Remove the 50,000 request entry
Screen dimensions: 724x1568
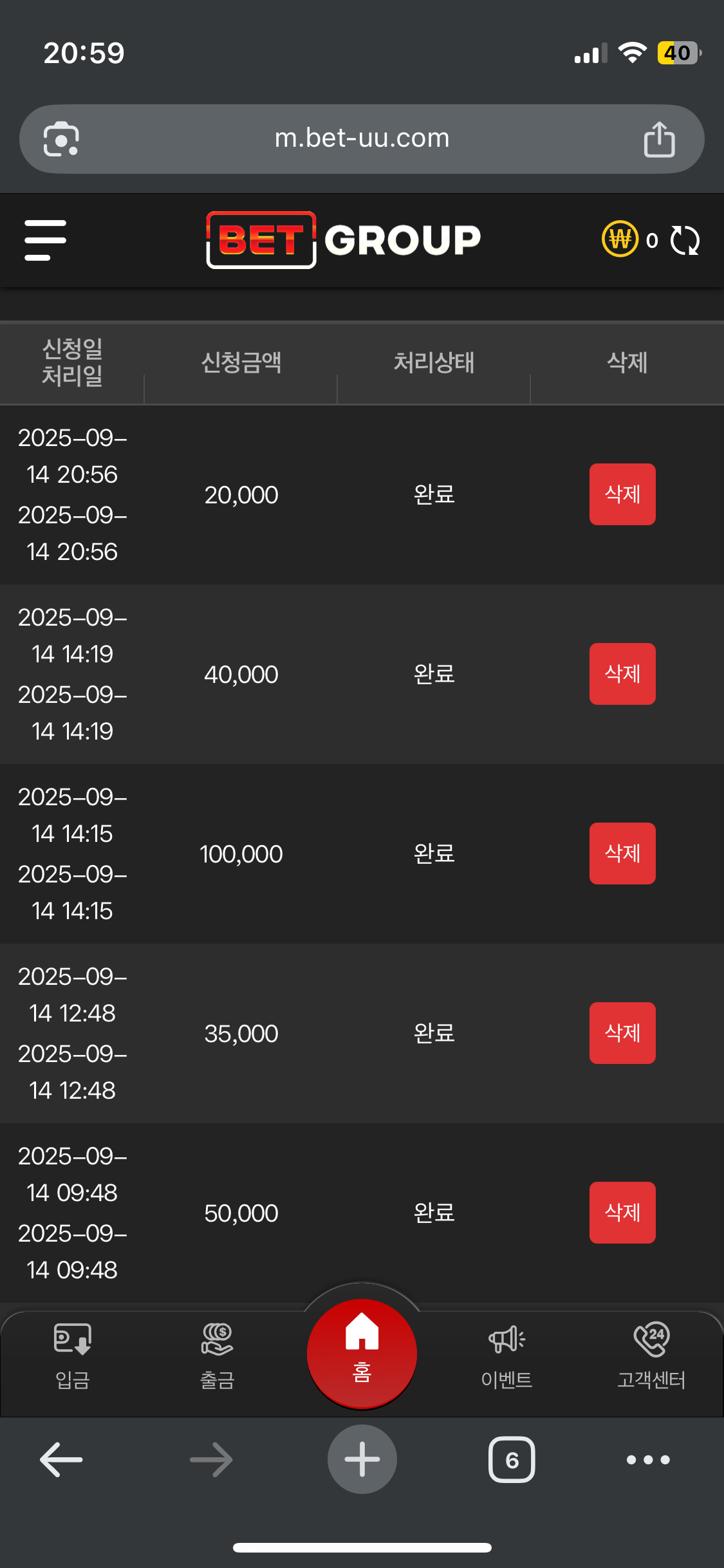[622, 1213]
